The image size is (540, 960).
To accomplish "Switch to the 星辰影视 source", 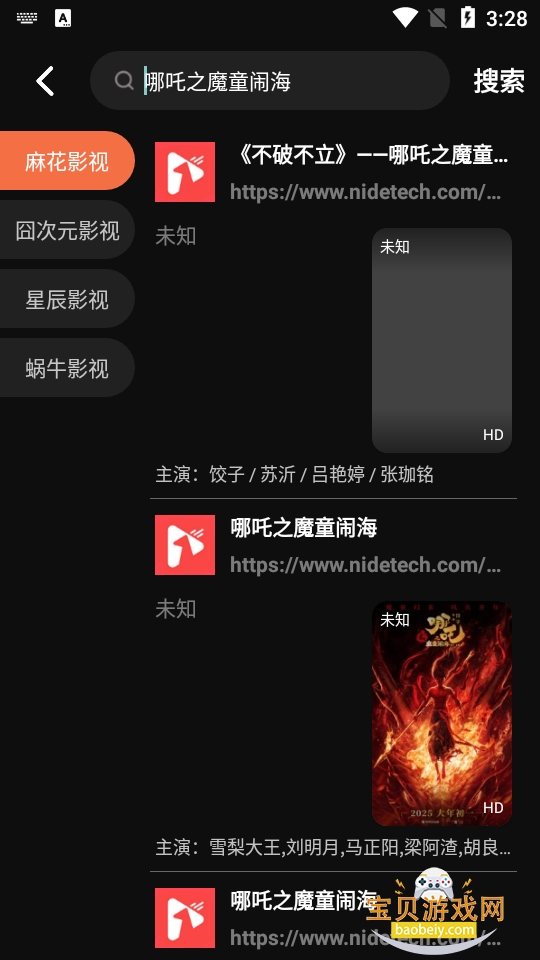I will tap(67, 299).
